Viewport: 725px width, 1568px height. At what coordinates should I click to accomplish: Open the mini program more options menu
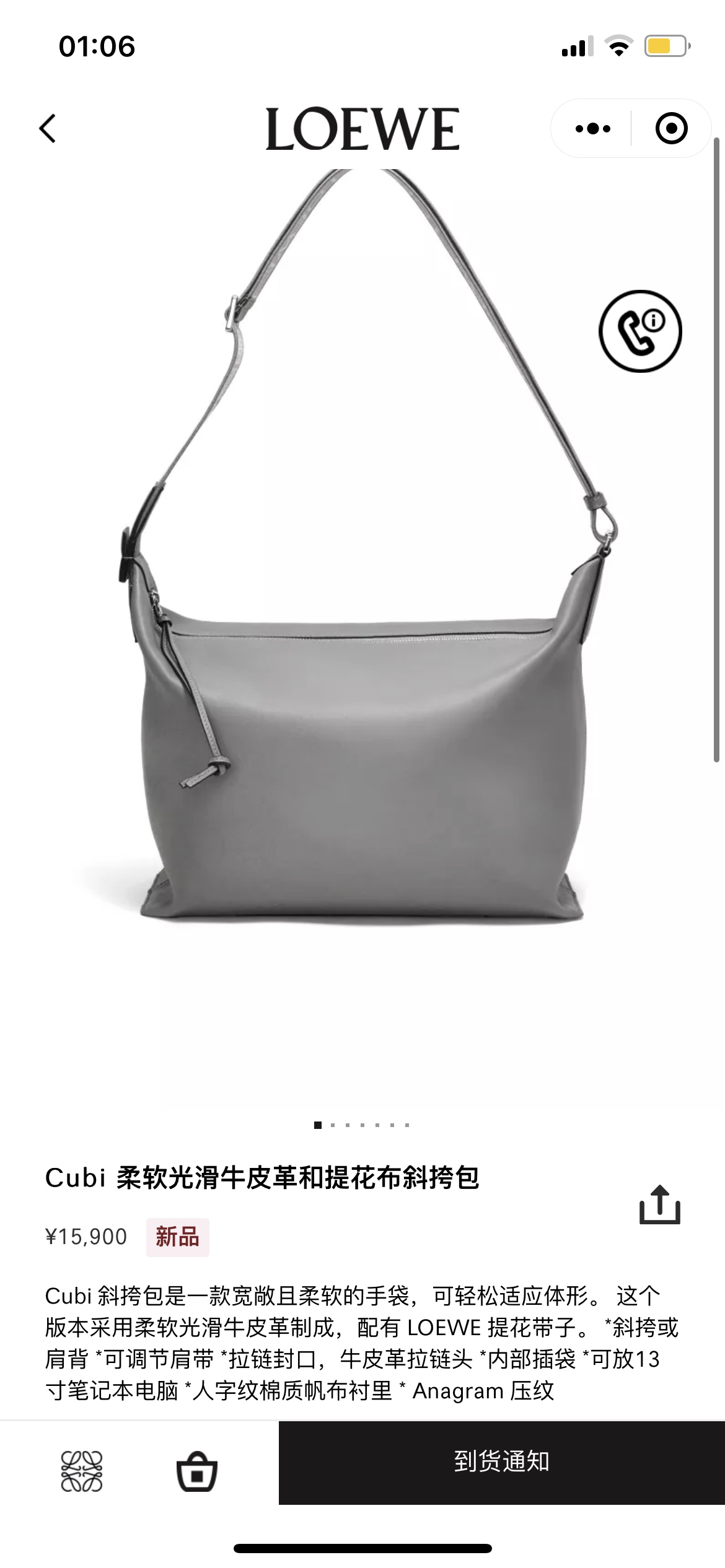coord(592,129)
